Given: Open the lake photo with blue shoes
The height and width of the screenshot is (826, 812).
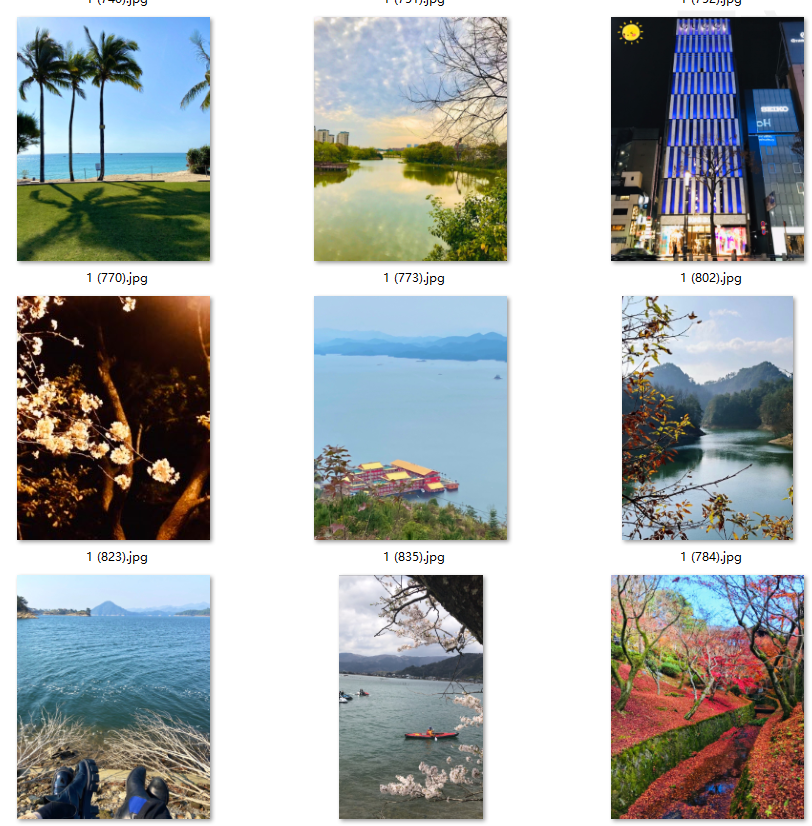Looking at the screenshot, I should [113, 697].
